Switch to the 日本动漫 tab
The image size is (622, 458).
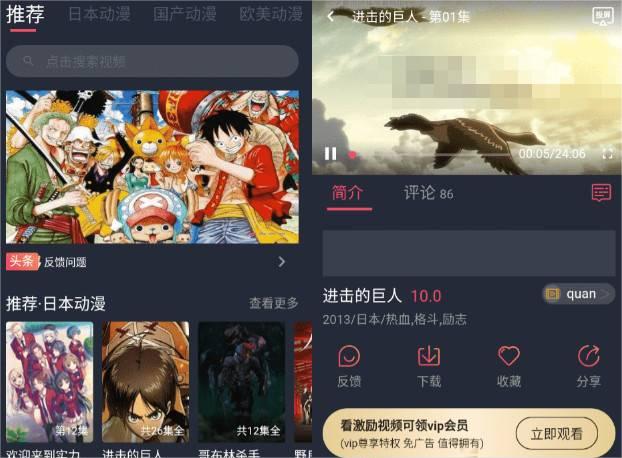(x=99, y=15)
